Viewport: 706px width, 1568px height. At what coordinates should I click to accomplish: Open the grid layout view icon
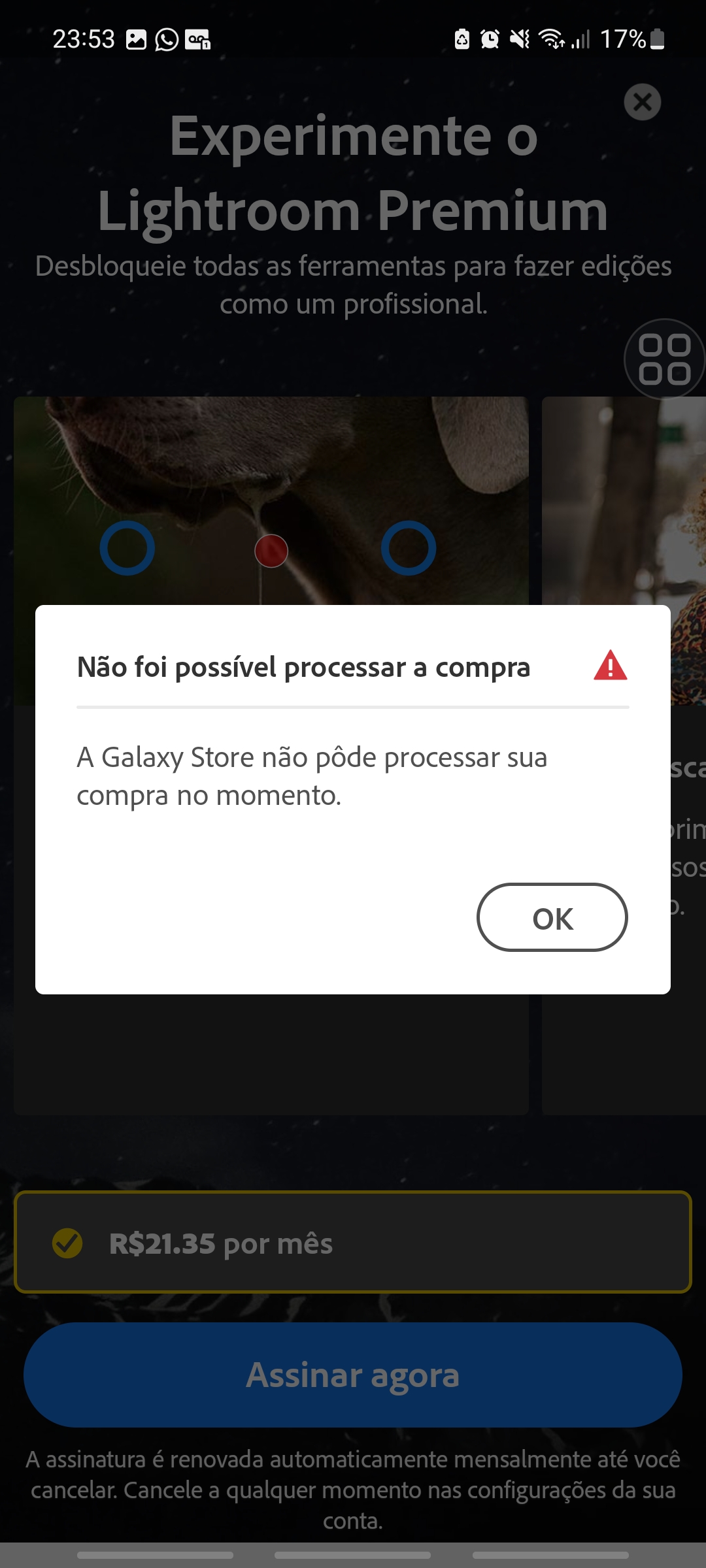tap(664, 359)
